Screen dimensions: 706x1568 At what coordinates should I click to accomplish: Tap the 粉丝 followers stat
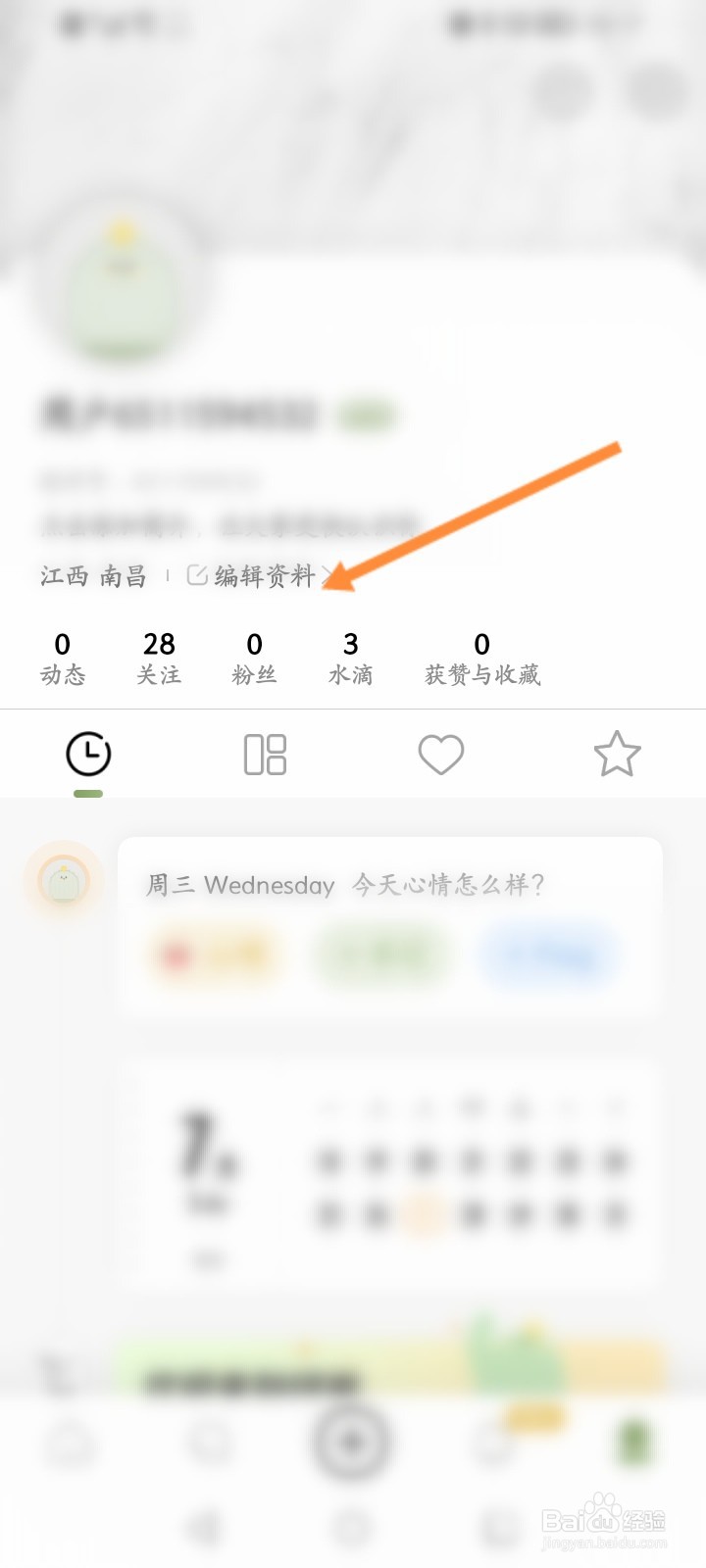(x=254, y=657)
